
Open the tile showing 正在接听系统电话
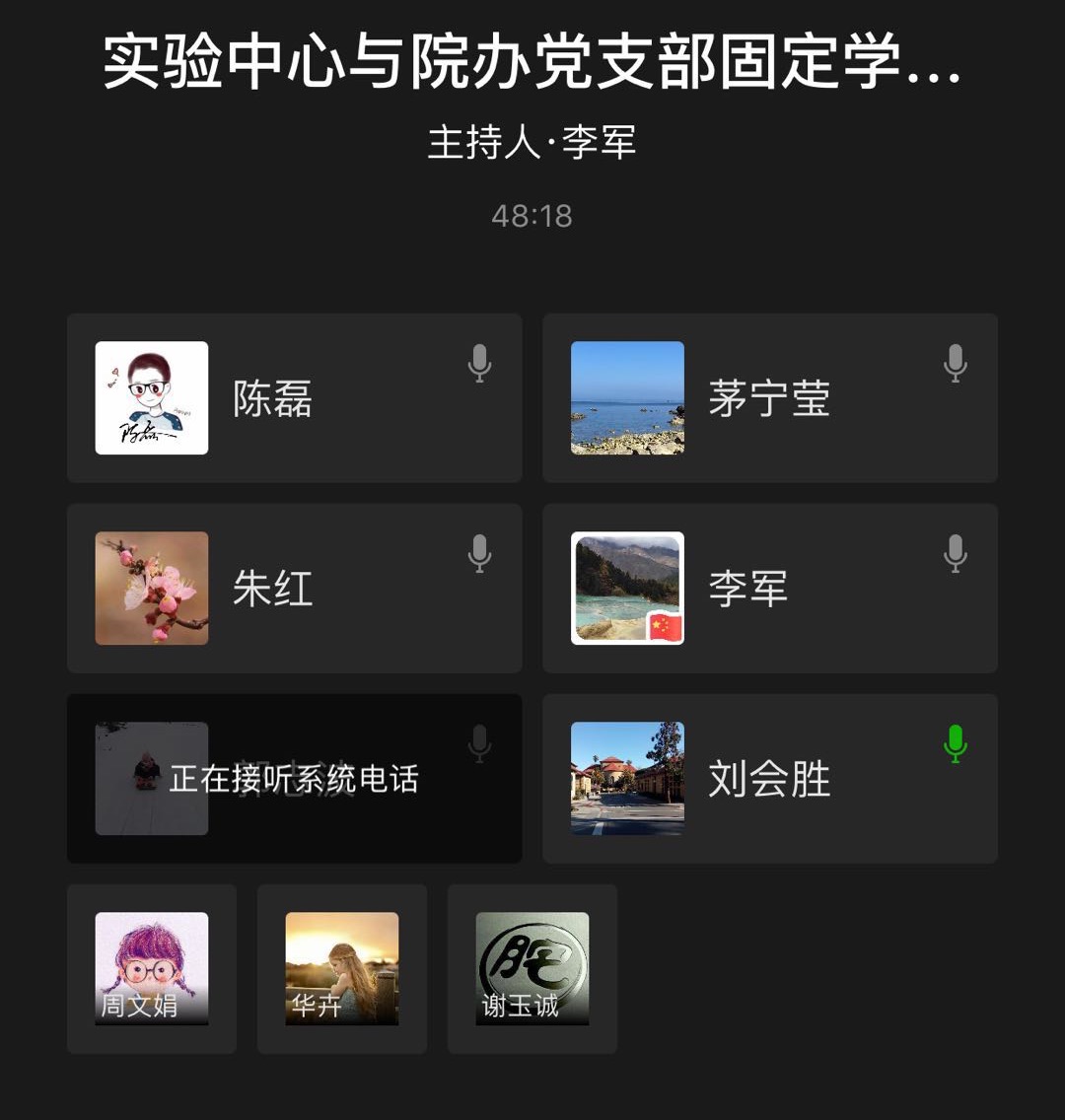294,779
